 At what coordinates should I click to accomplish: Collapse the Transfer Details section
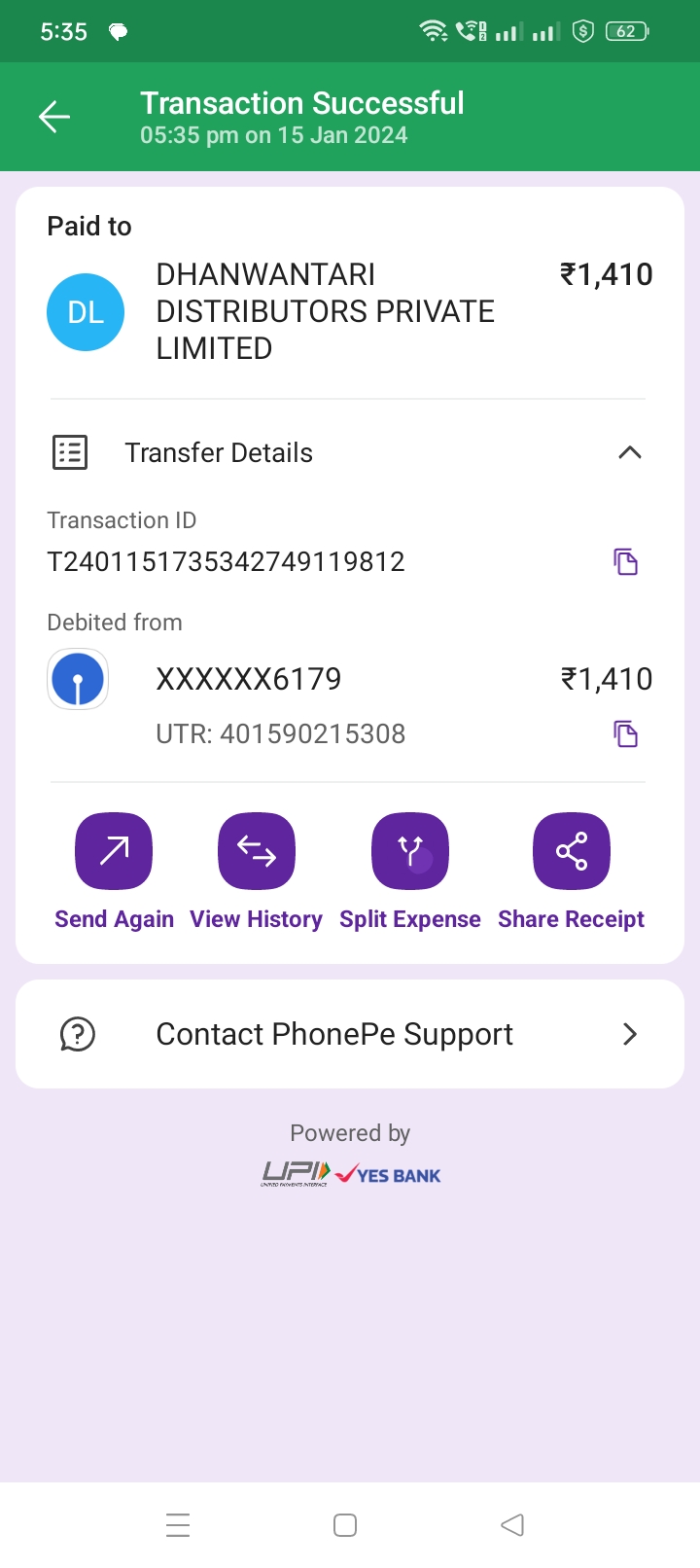(630, 452)
